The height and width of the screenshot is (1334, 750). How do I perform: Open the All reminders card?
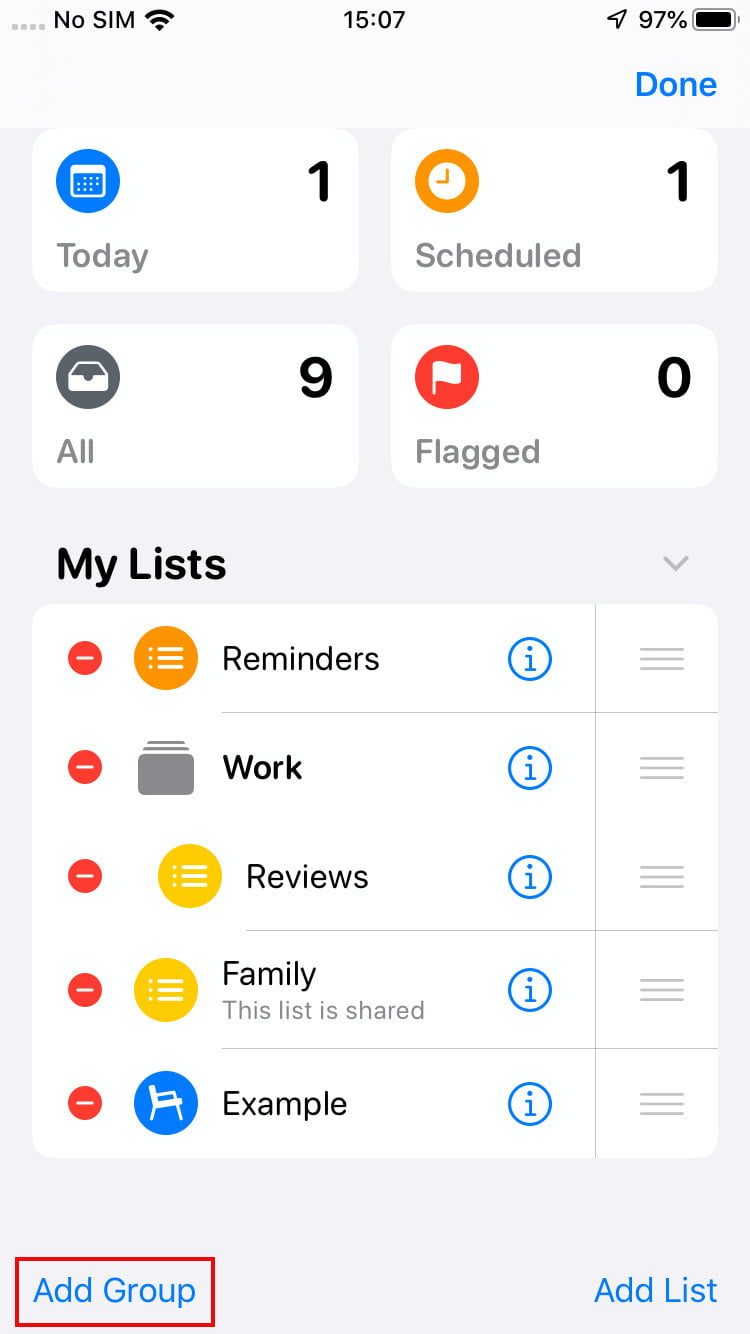pyautogui.click(x=195, y=406)
